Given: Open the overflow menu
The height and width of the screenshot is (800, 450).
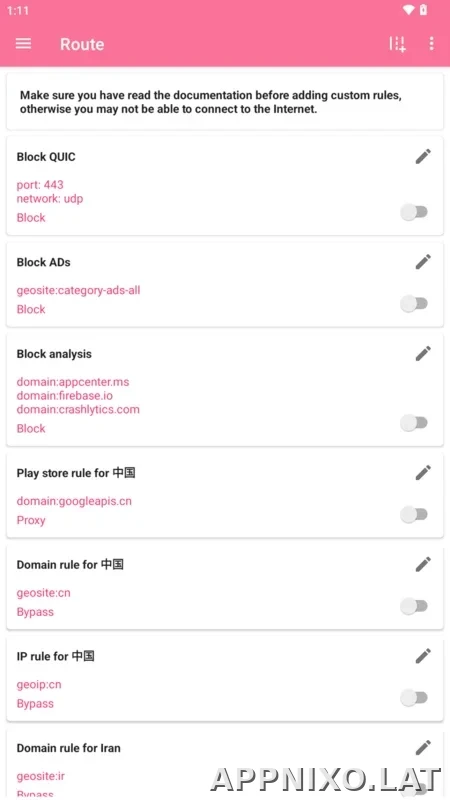Looking at the screenshot, I should coord(431,44).
